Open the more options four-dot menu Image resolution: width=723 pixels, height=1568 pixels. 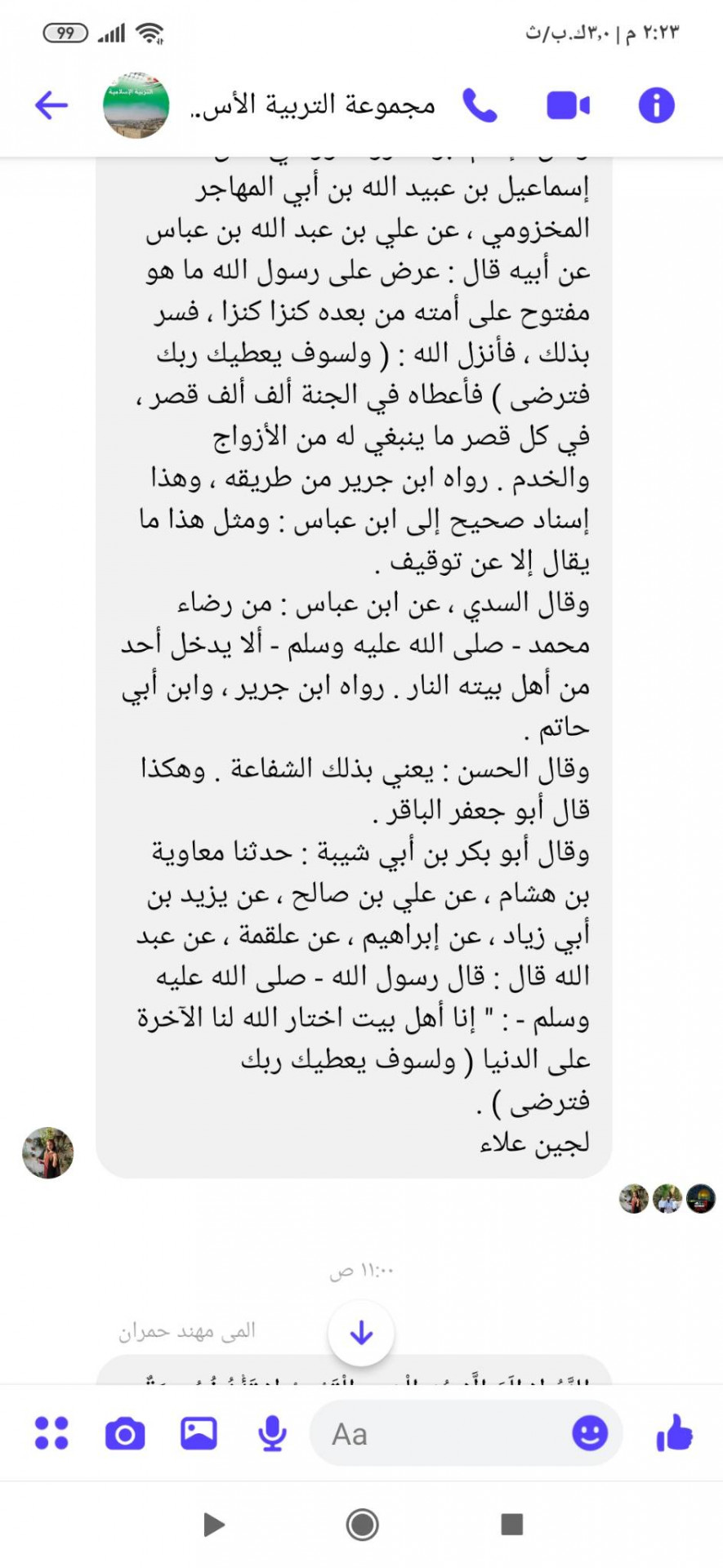pos(52,1432)
